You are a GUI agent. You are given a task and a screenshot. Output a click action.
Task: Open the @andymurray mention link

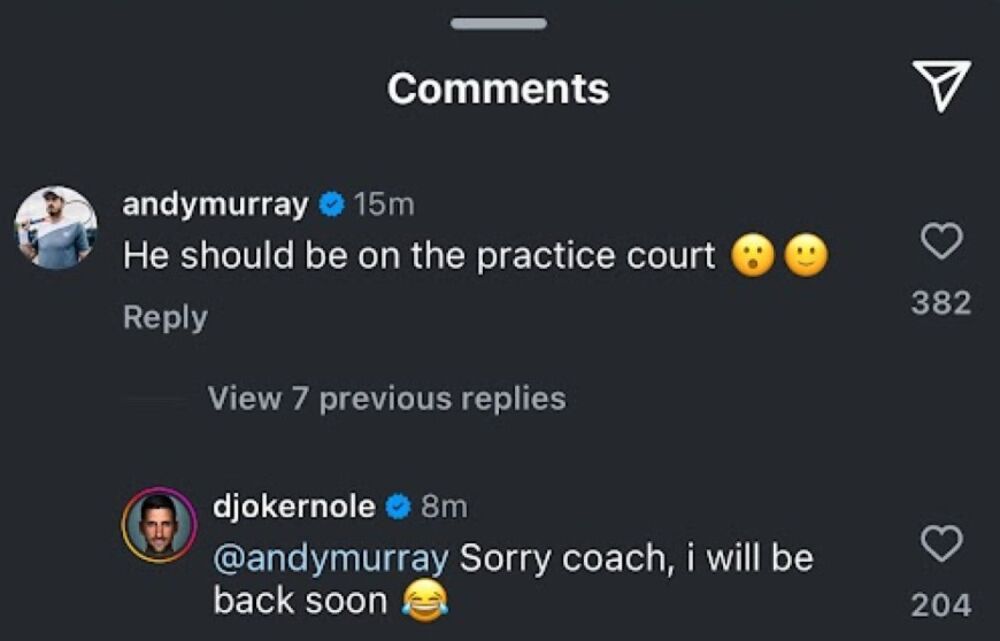pos(331,558)
